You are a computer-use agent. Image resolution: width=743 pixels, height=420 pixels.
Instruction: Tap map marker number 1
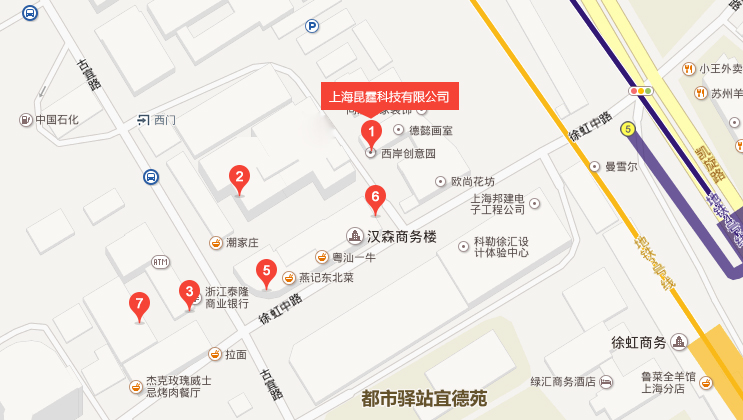[370, 131]
